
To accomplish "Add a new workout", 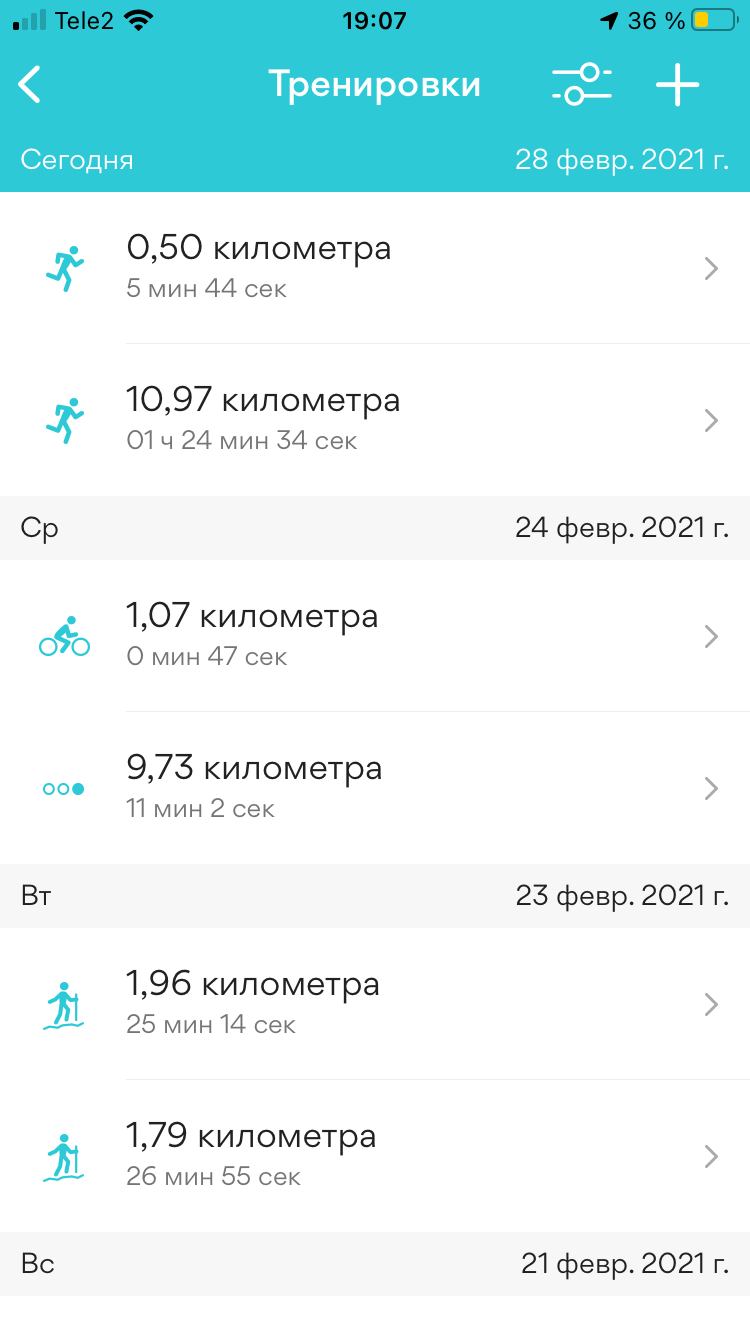I will tap(677, 85).
